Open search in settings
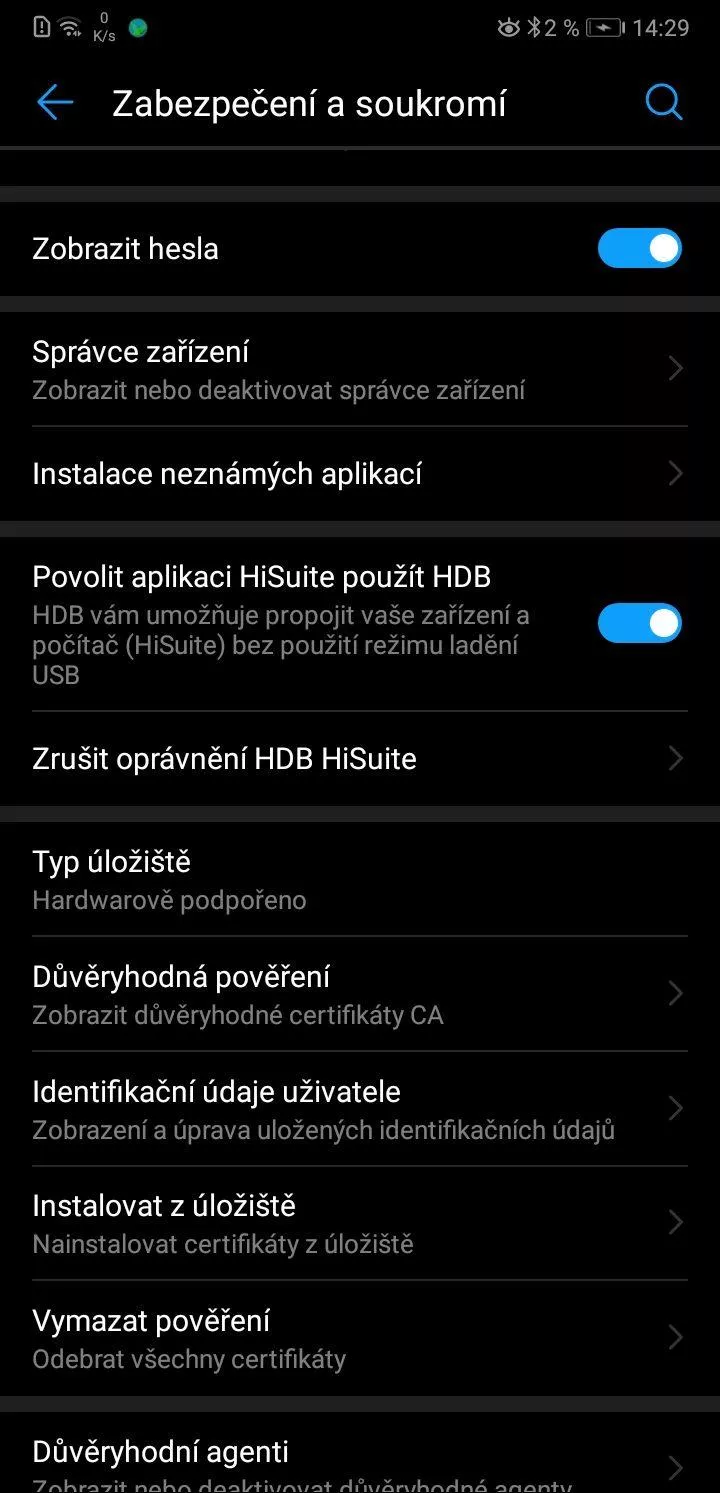720x1493 pixels. [x=663, y=102]
